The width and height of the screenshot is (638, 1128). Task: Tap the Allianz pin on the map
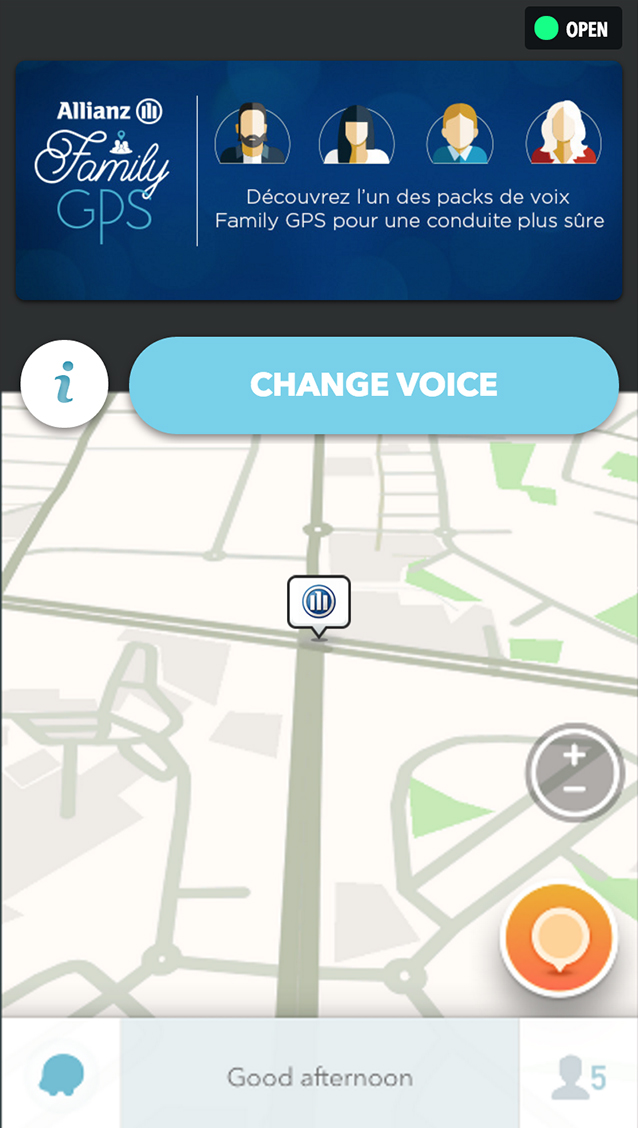[319, 603]
